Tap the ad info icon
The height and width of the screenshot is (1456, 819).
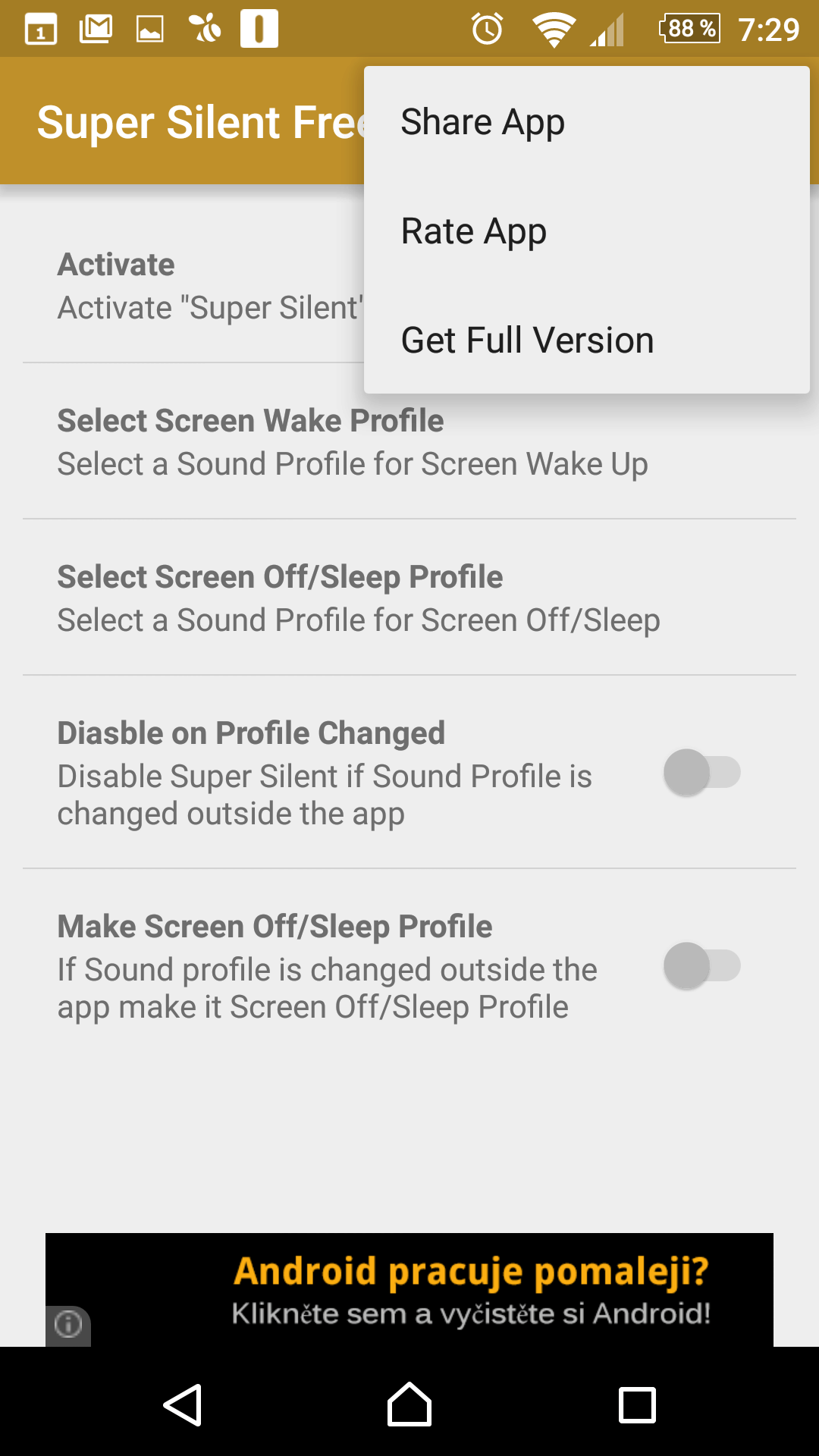(68, 1325)
